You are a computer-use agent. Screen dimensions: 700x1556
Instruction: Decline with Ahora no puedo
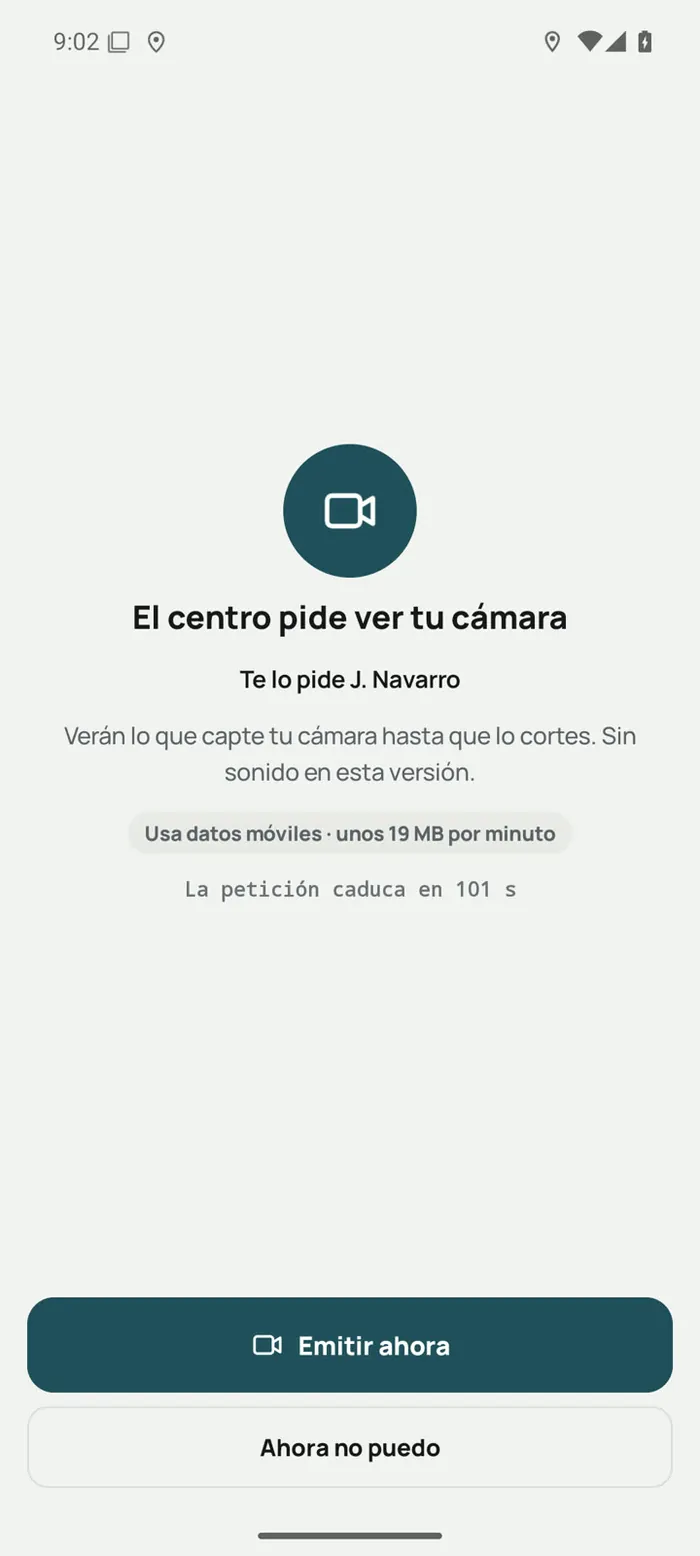pyautogui.click(x=350, y=1447)
